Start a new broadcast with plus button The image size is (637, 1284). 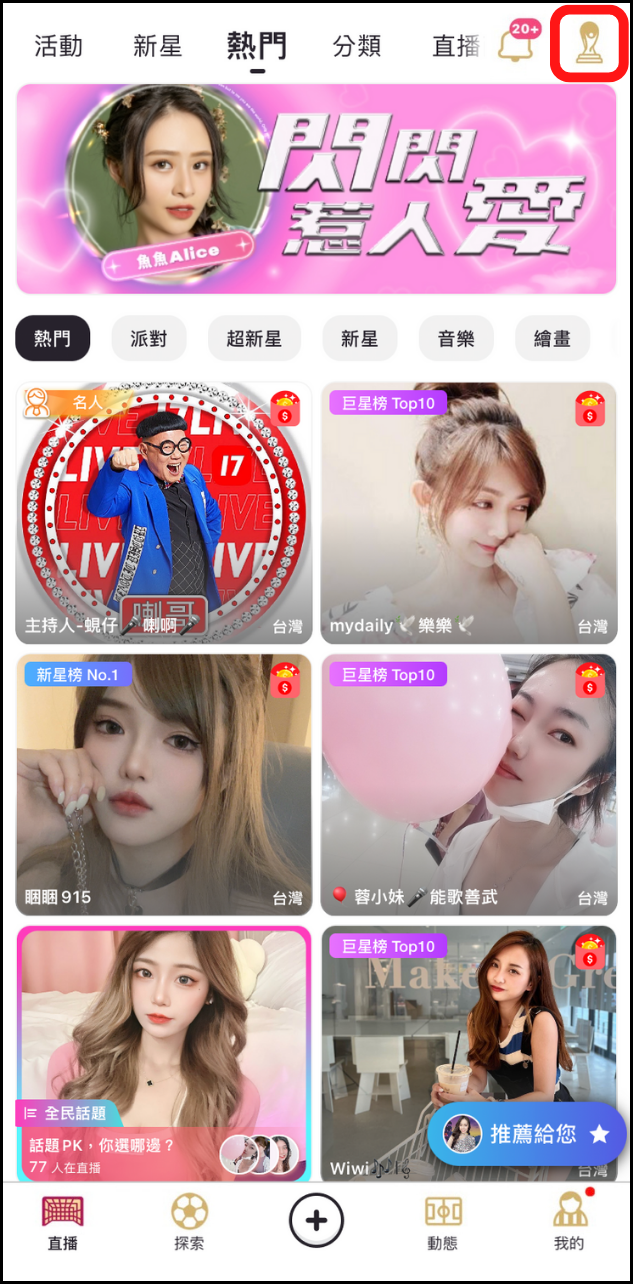pyautogui.click(x=316, y=1220)
